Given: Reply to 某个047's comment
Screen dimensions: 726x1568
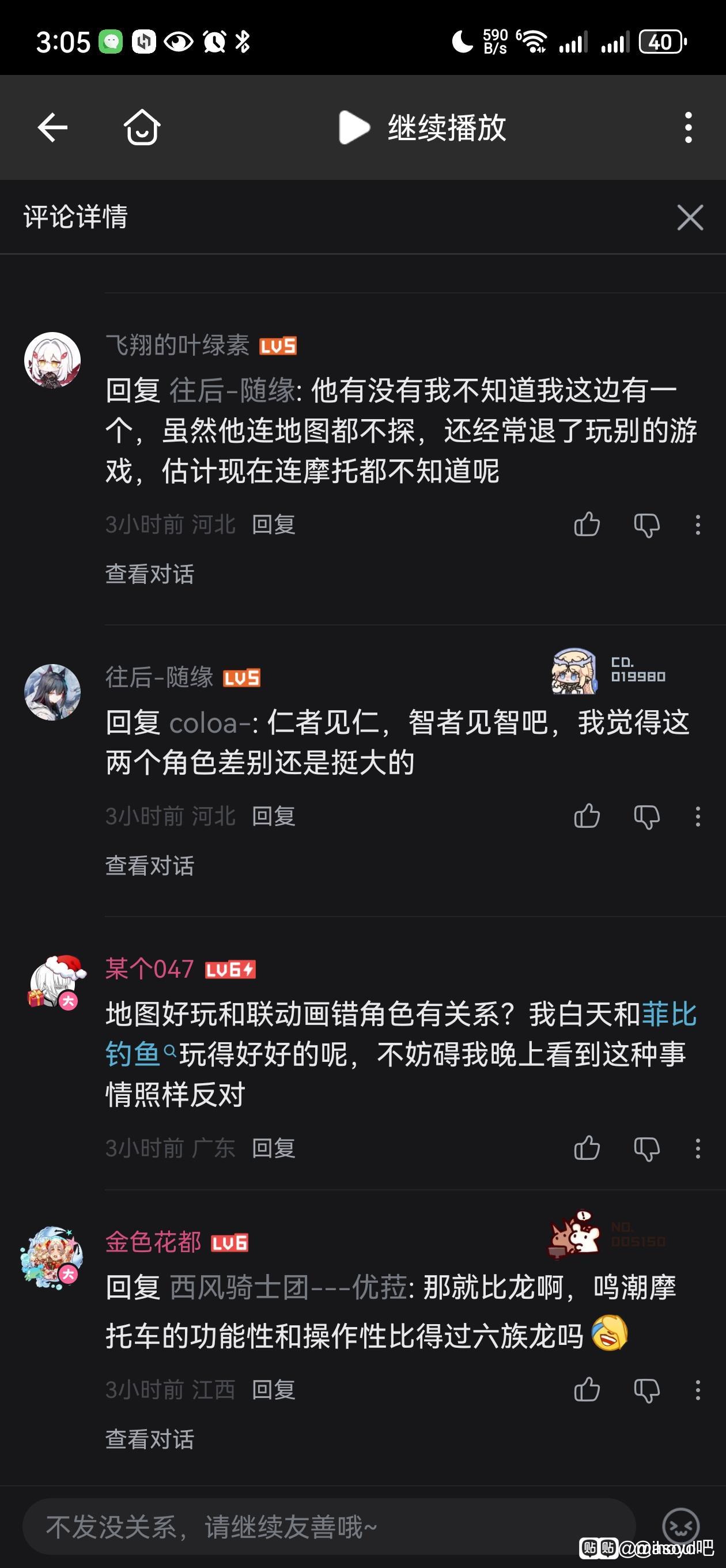Looking at the screenshot, I should click(273, 1148).
